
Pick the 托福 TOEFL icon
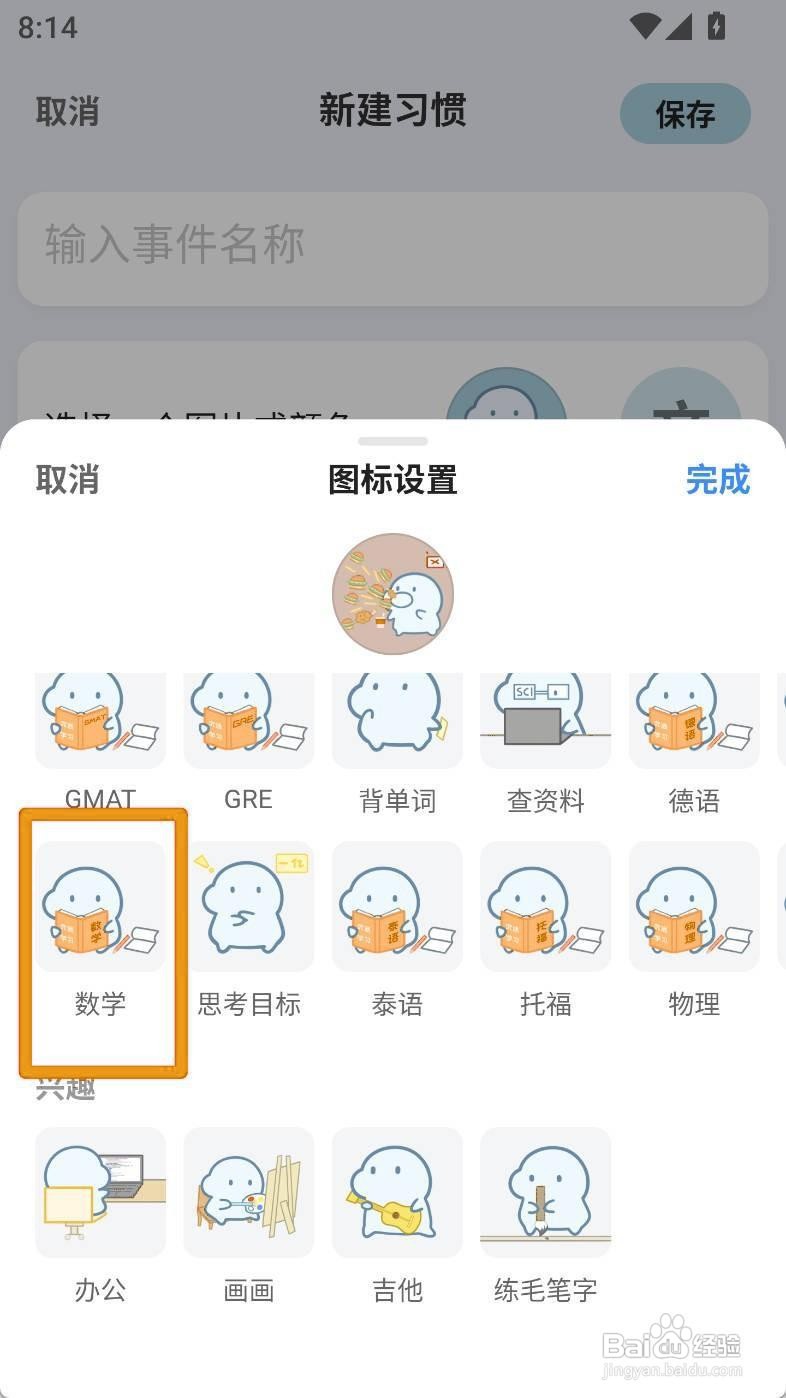coord(545,905)
